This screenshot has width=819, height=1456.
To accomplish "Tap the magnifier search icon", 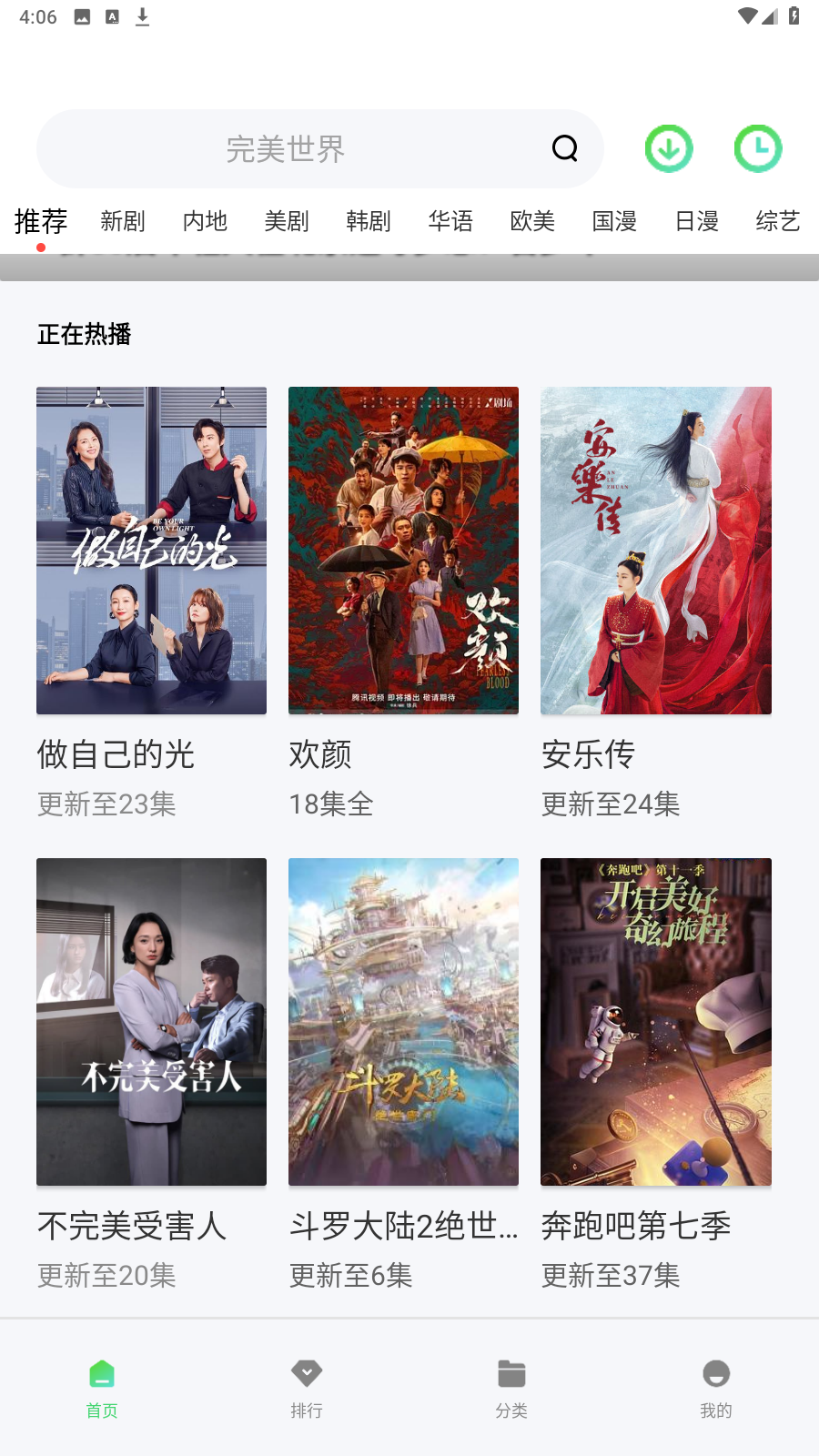I will click(565, 148).
